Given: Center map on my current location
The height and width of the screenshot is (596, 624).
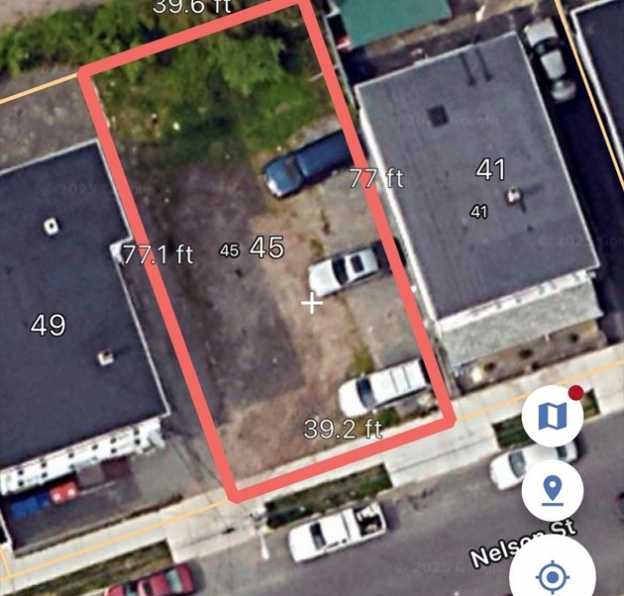Looking at the screenshot, I should click(552, 574).
